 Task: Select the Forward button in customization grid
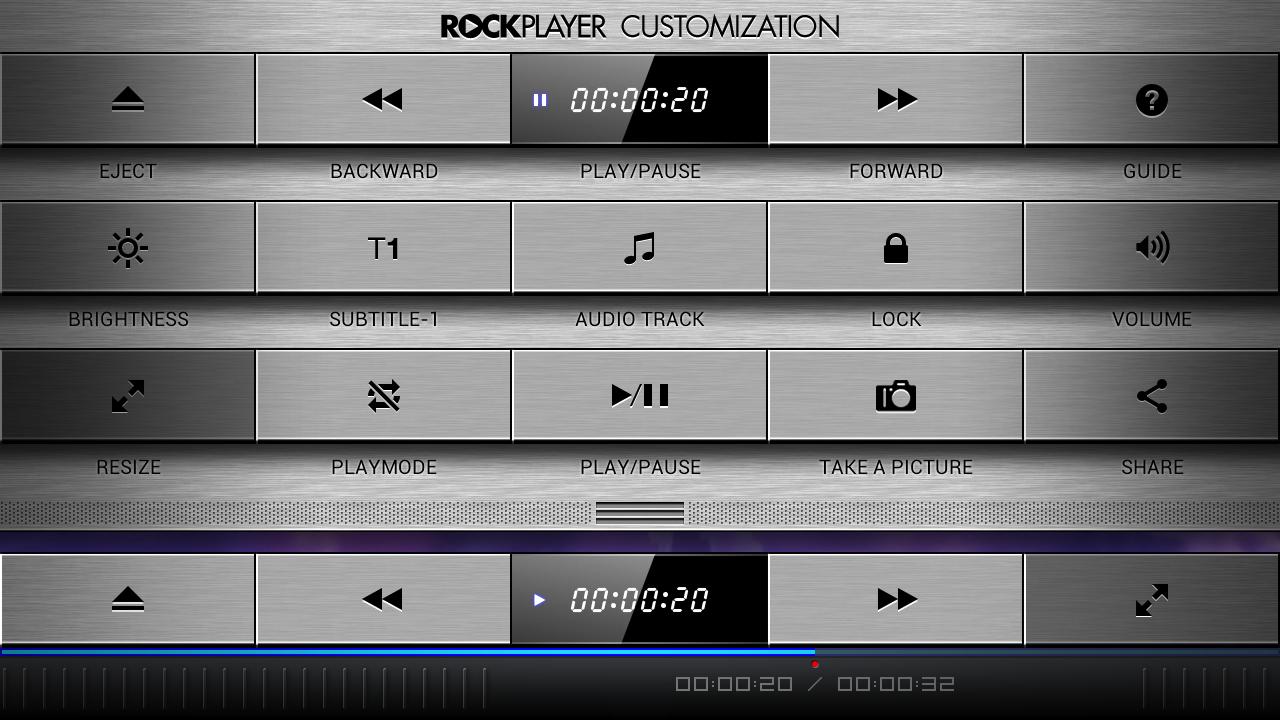click(x=896, y=100)
